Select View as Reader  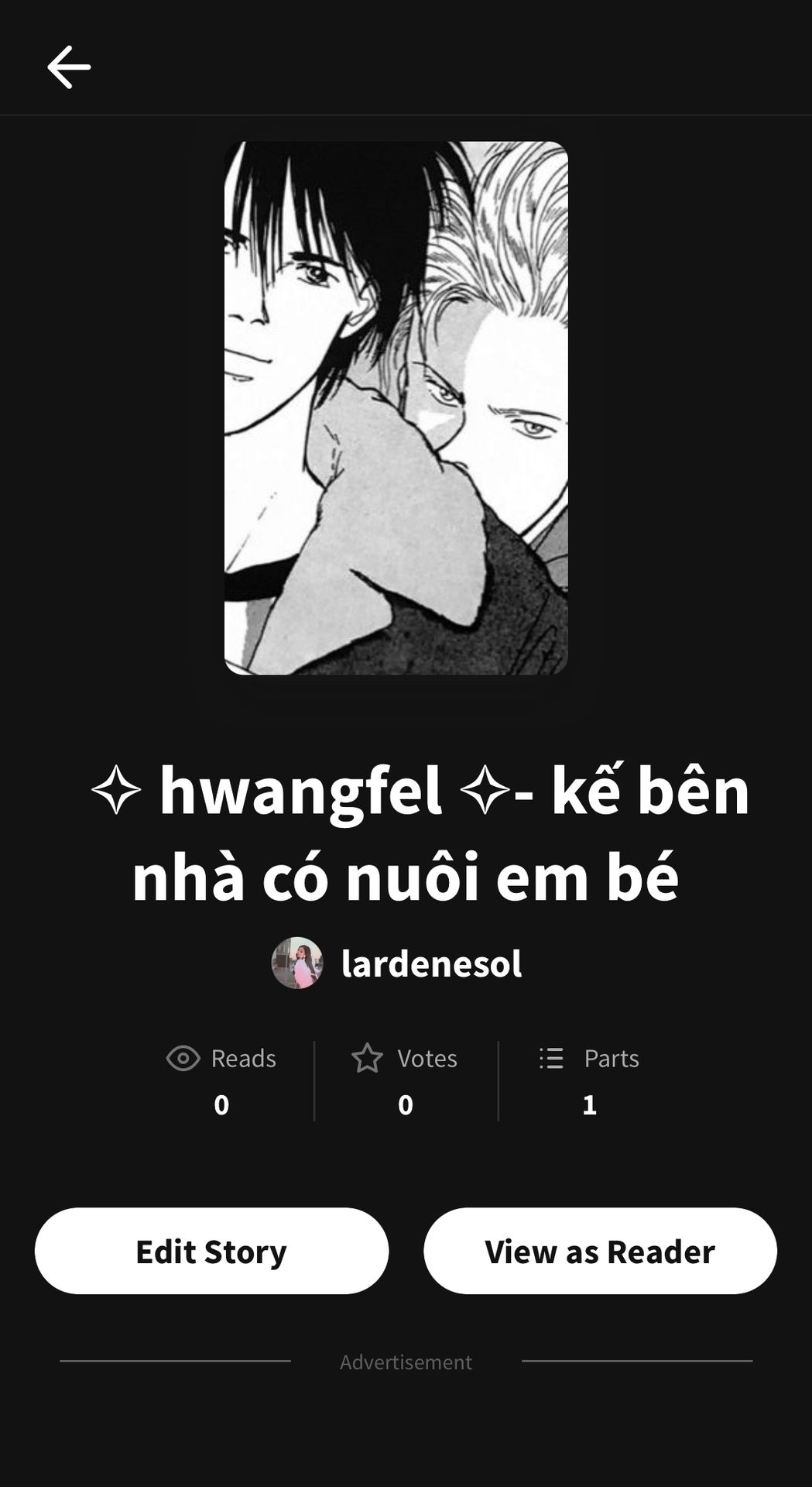[600, 1252]
